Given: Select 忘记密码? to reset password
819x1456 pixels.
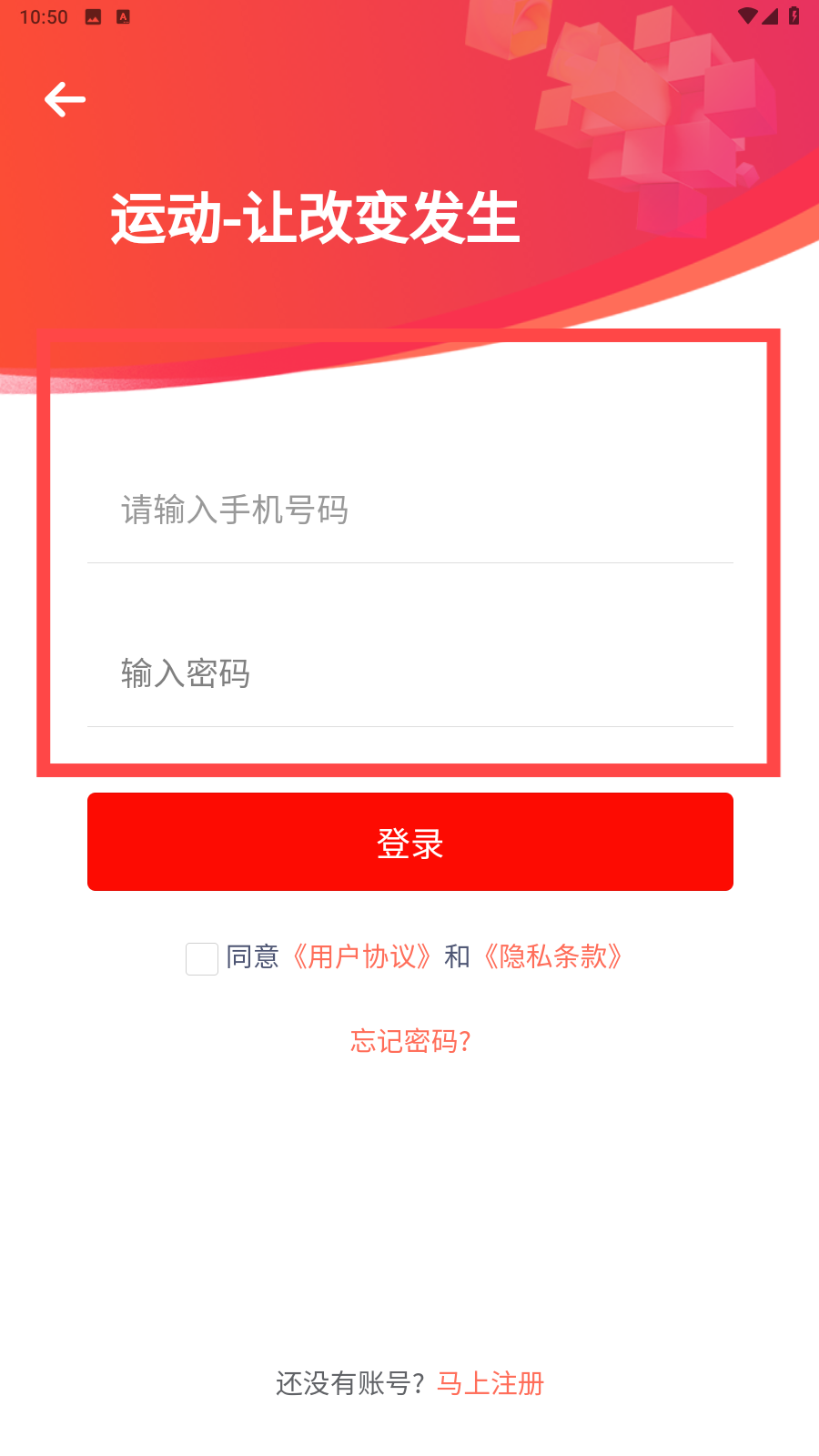Looking at the screenshot, I should click(410, 1041).
